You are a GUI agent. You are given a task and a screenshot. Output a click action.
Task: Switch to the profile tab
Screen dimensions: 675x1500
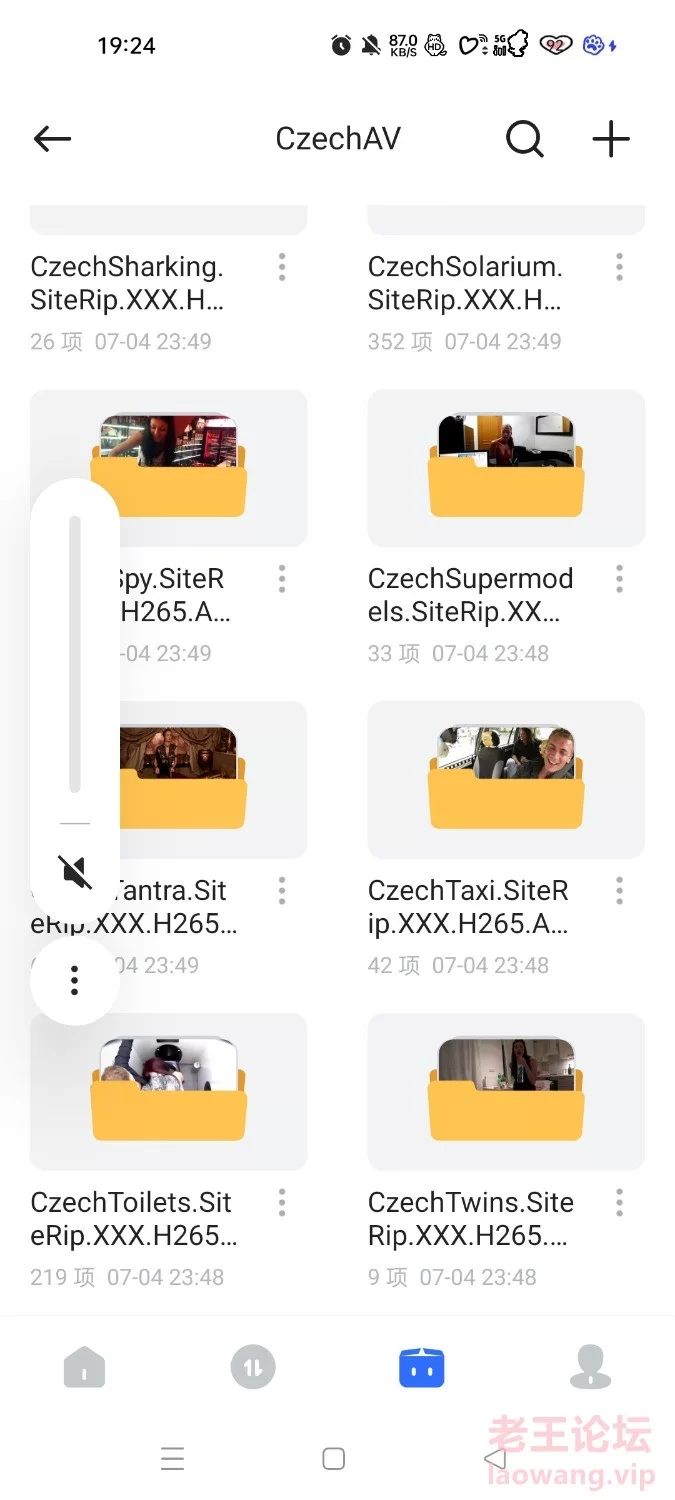(590, 1366)
